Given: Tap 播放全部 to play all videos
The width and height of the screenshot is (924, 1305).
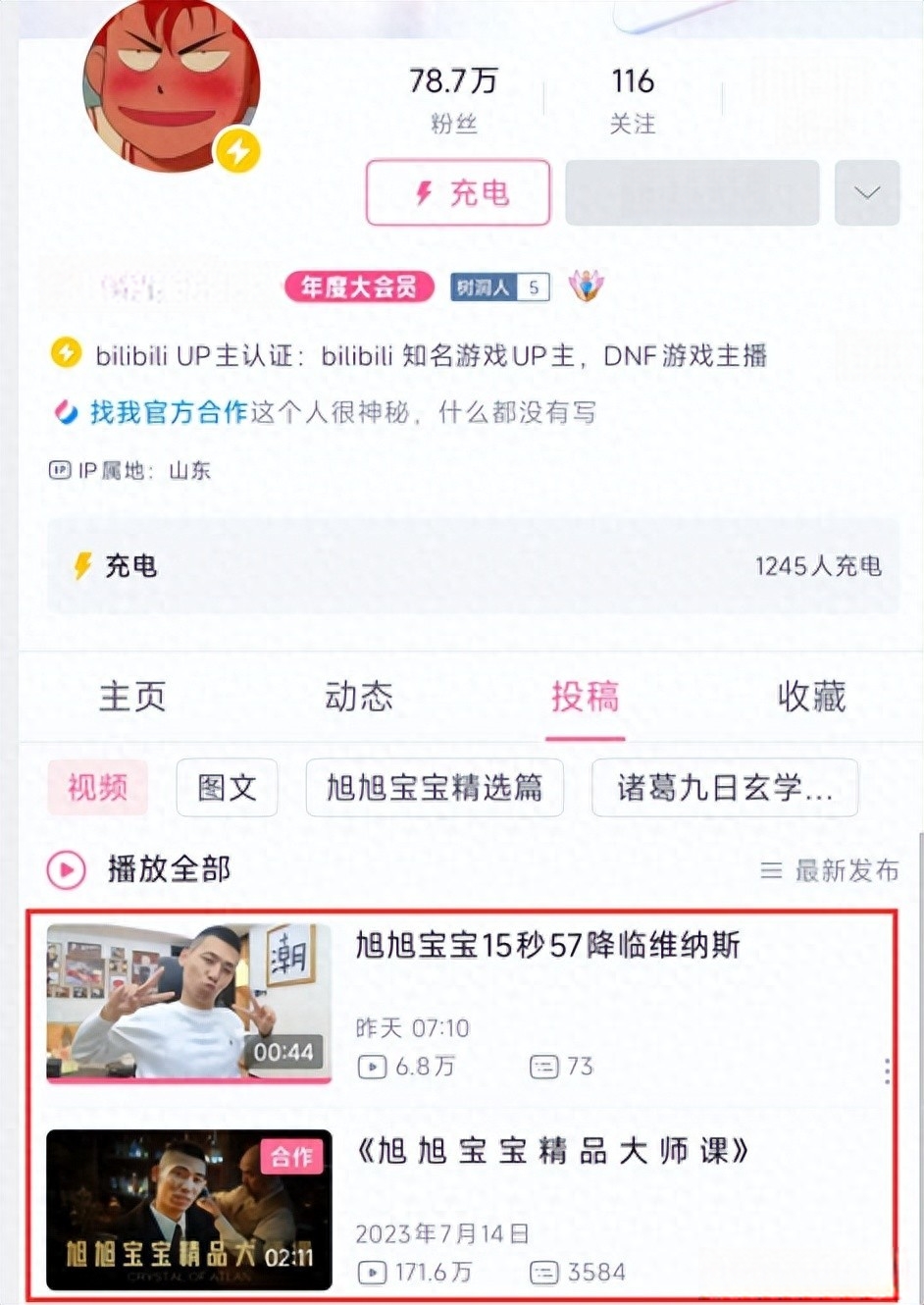Looking at the screenshot, I should 142,869.
